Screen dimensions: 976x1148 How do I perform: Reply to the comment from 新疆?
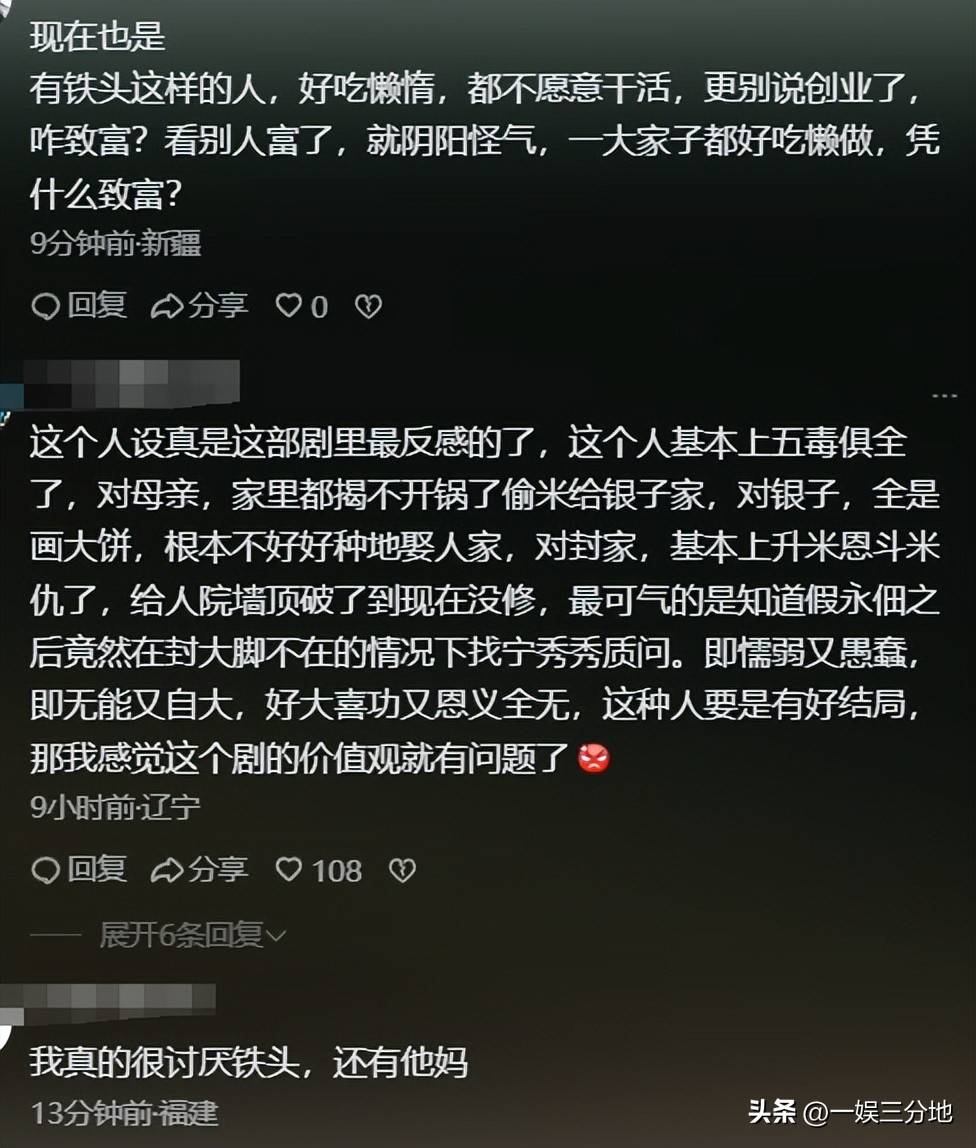(79, 306)
